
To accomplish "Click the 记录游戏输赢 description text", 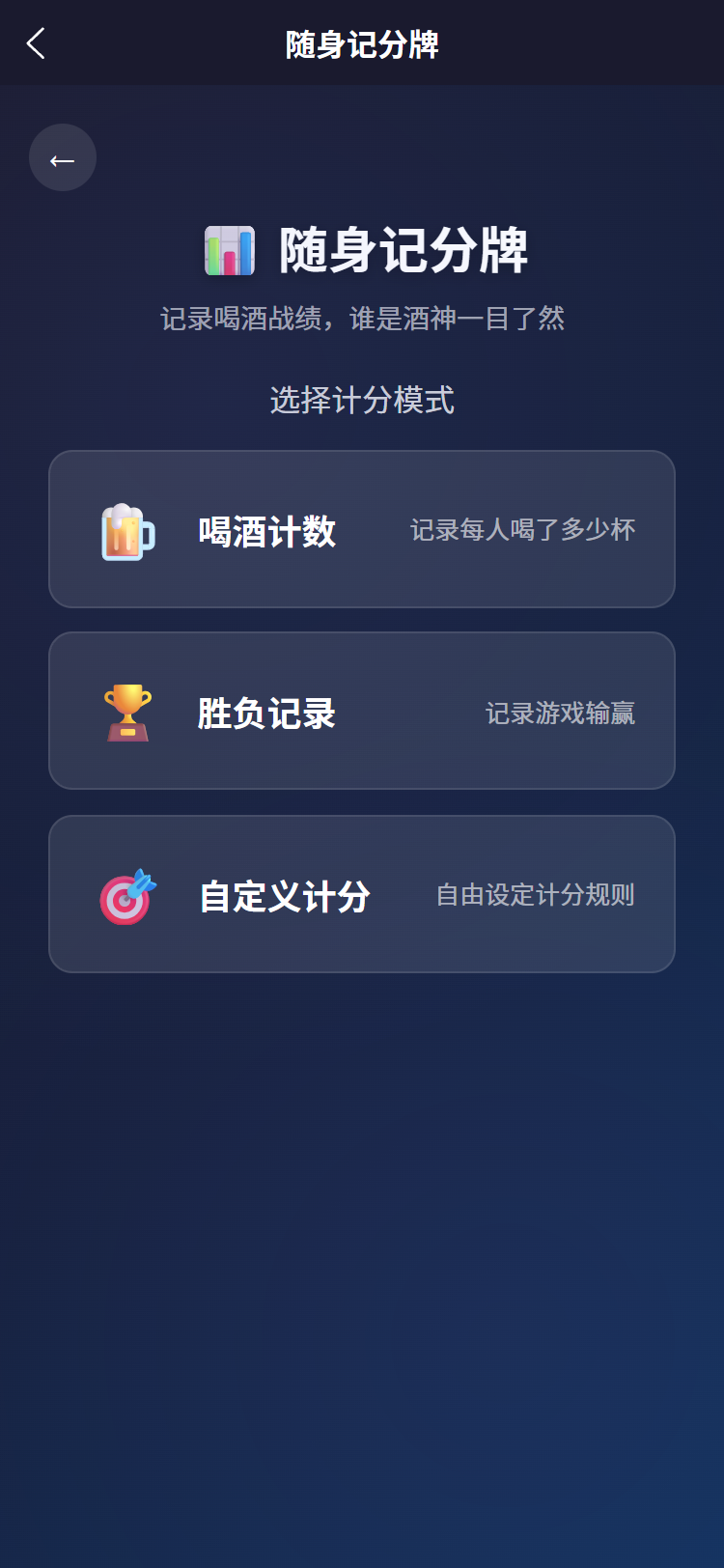I will pyautogui.click(x=561, y=714).
